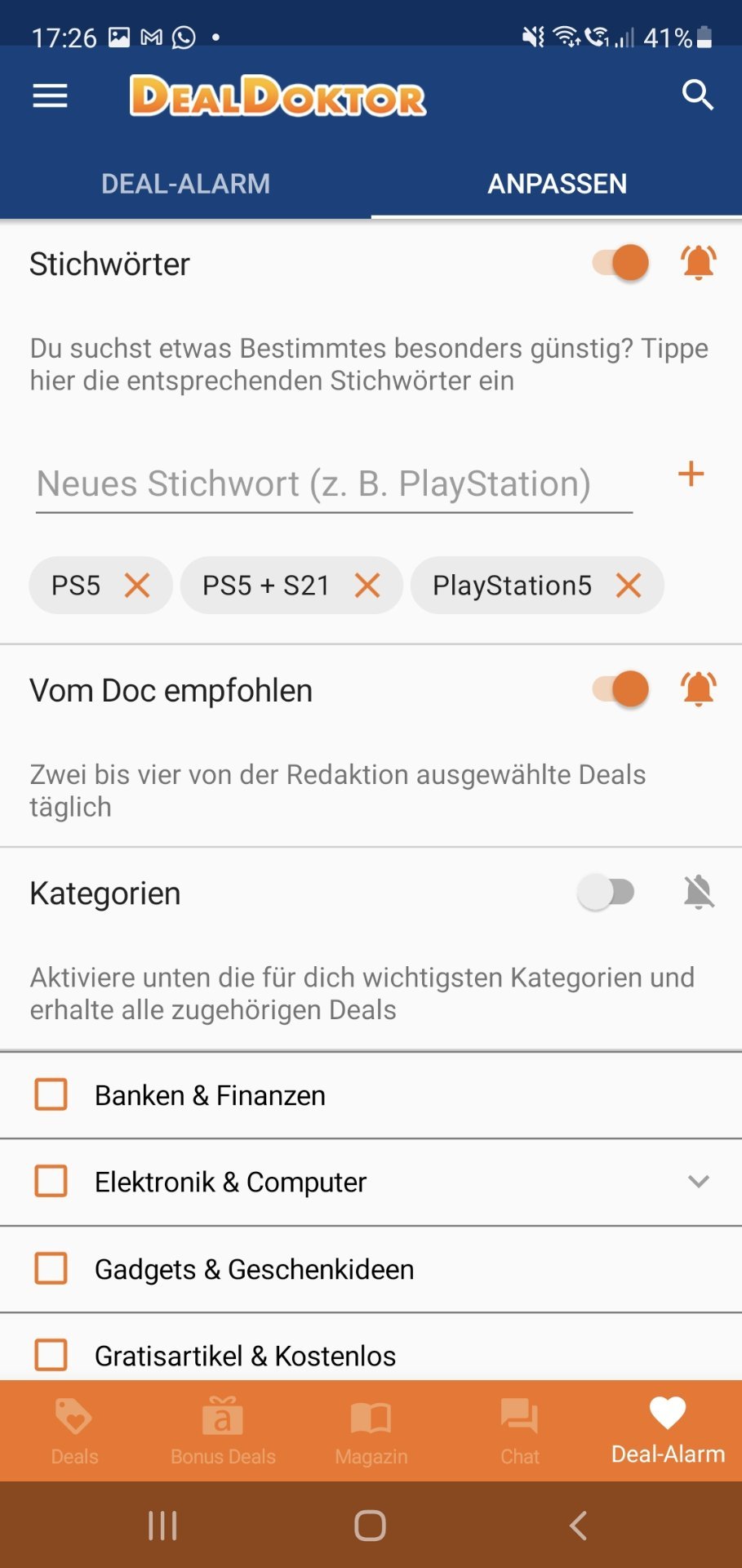Enable the Kategorien switch

[606, 892]
